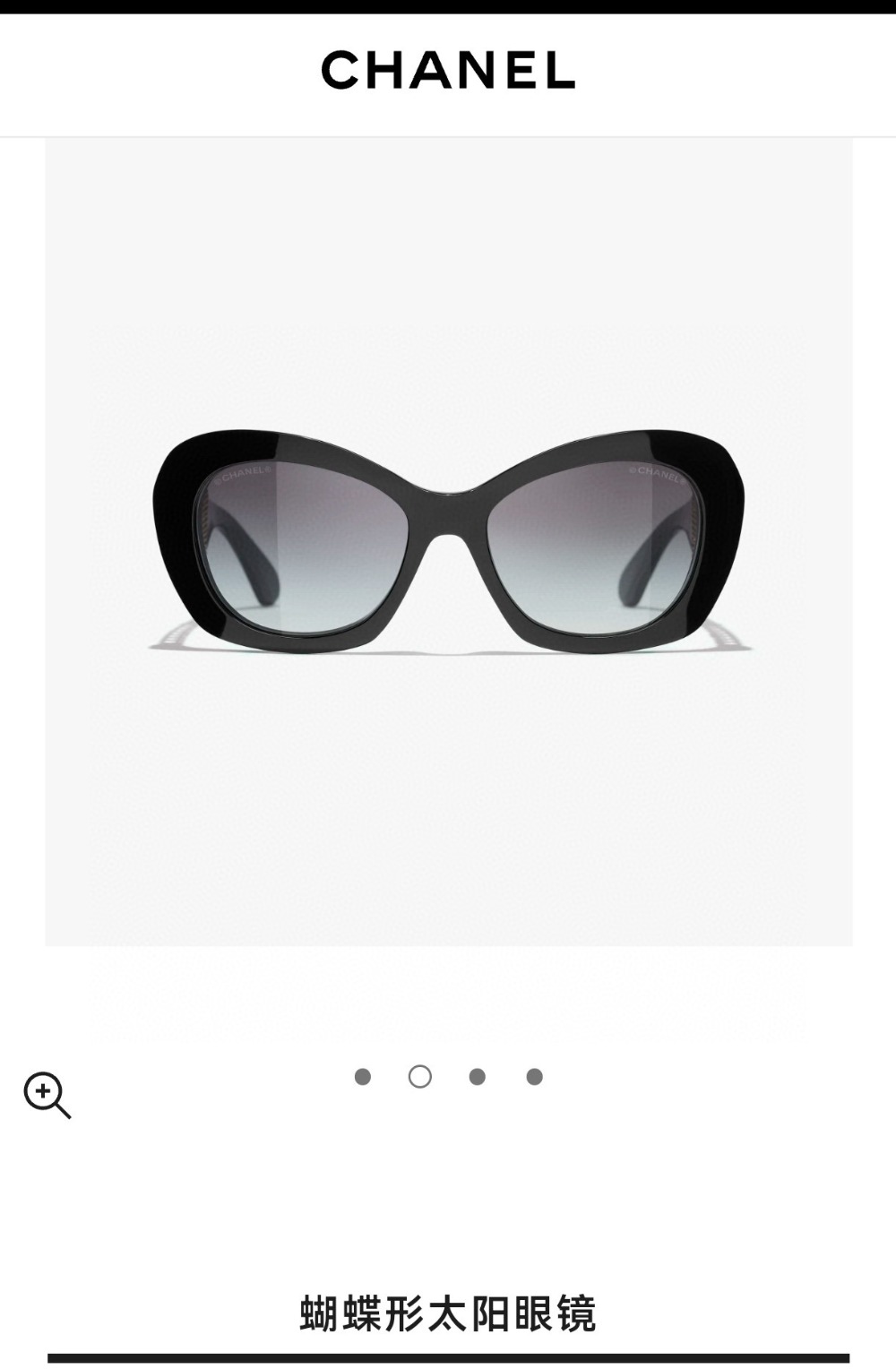Open the zoom magnifier for the product image

pyautogui.click(x=47, y=1095)
